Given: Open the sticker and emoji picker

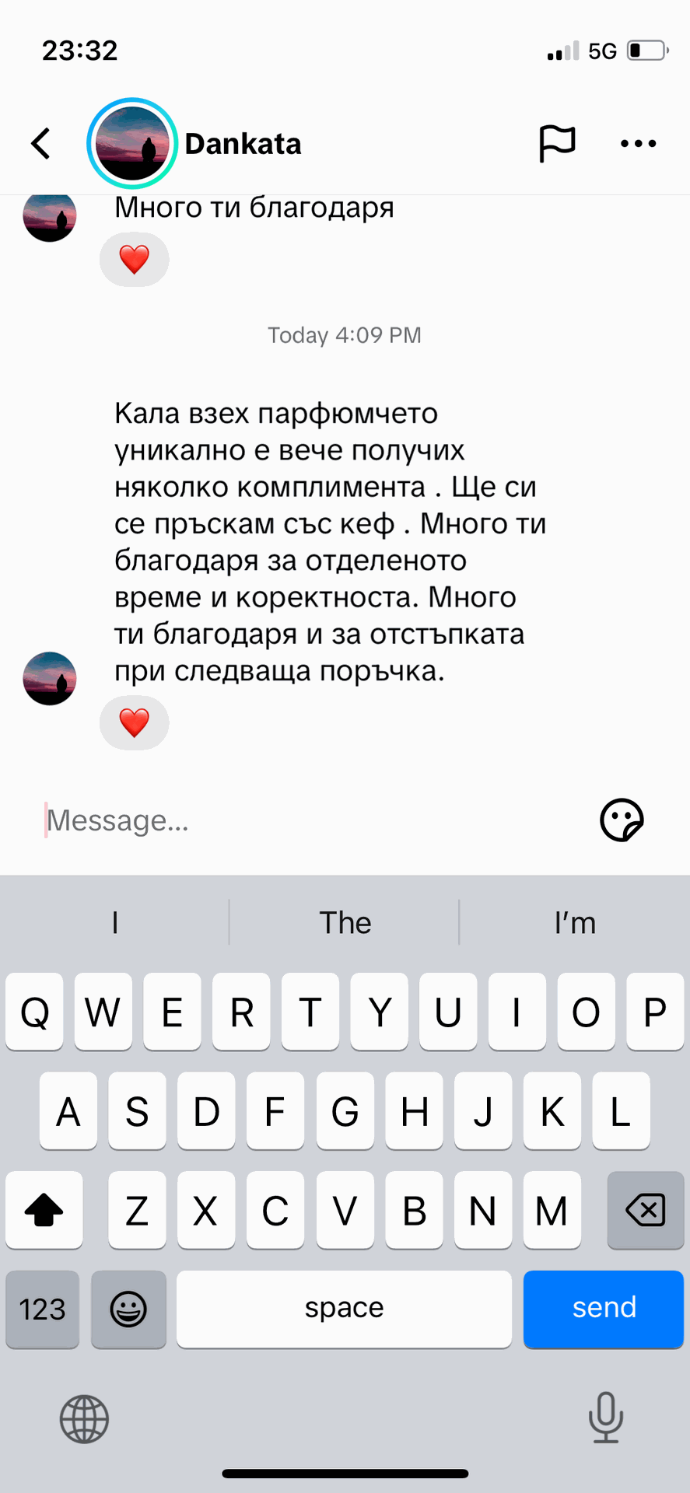Looking at the screenshot, I should coord(621,821).
